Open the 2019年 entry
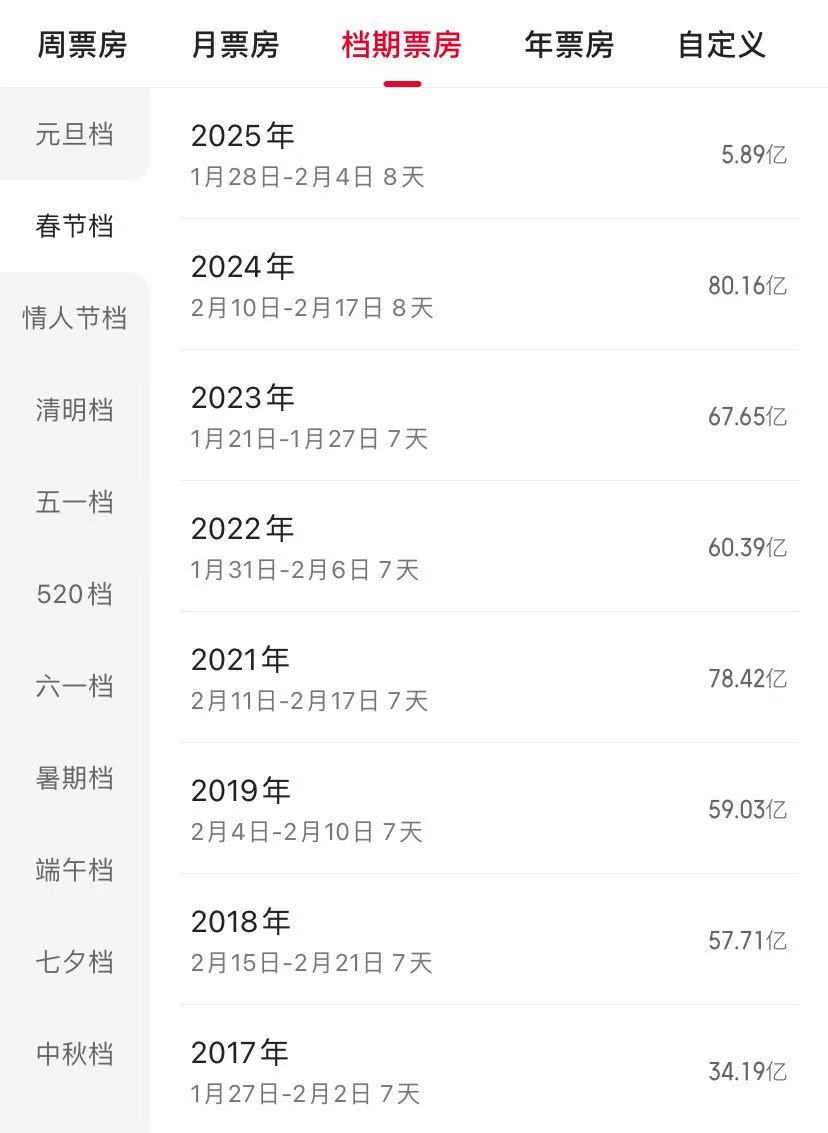Image resolution: width=828 pixels, height=1133 pixels. tap(489, 809)
